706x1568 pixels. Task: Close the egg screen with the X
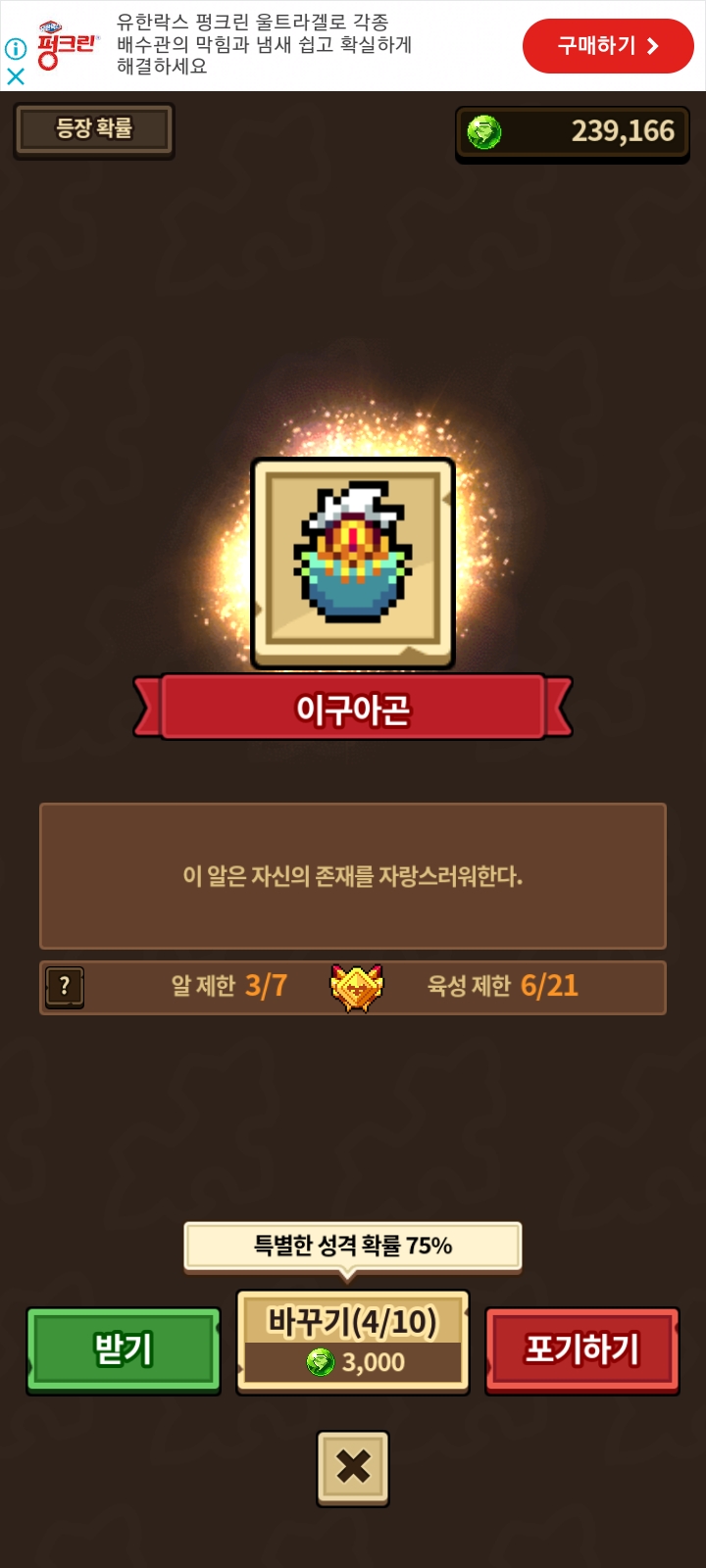[353, 1467]
